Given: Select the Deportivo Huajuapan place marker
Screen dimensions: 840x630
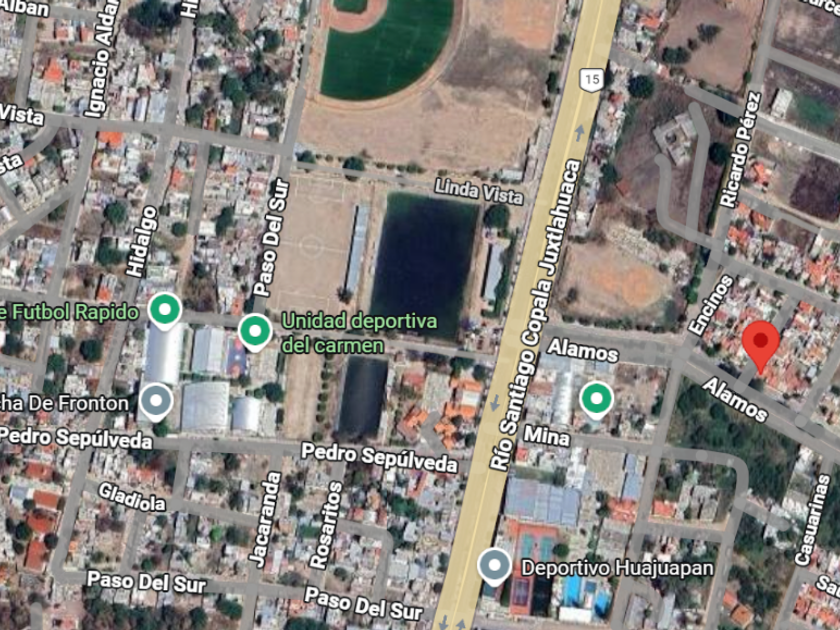Looking at the screenshot, I should (494, 567).
